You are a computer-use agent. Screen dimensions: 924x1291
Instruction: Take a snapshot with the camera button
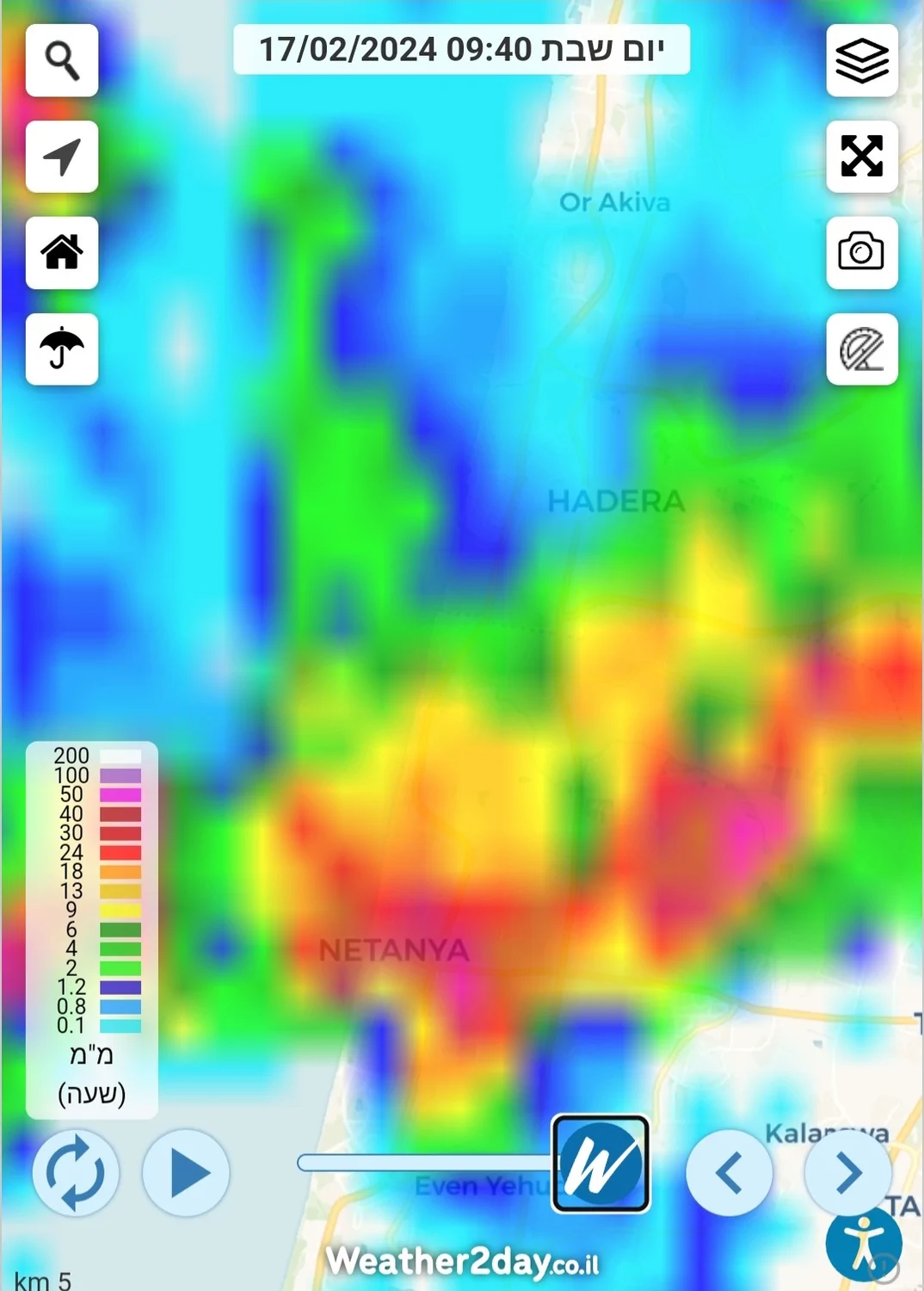862,253
